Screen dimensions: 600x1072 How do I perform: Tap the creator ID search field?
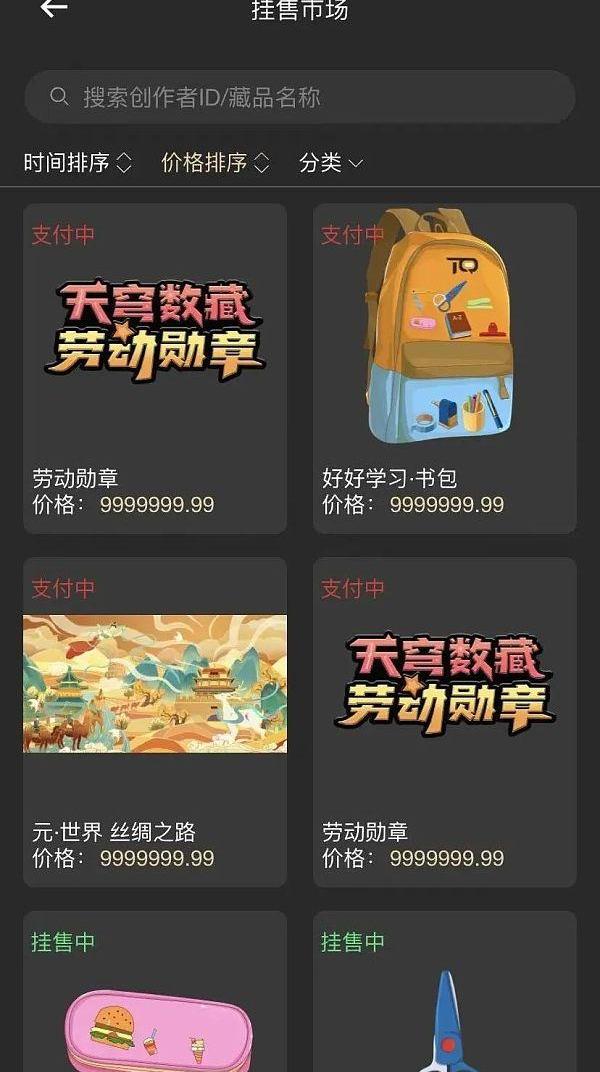tap(300, 97)
